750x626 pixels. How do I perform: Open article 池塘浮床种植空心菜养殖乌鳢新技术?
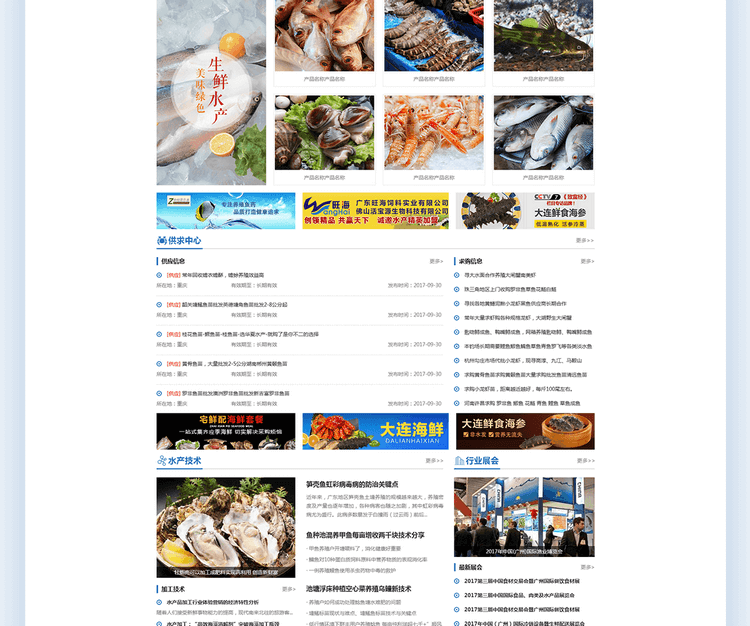(358, 589)
